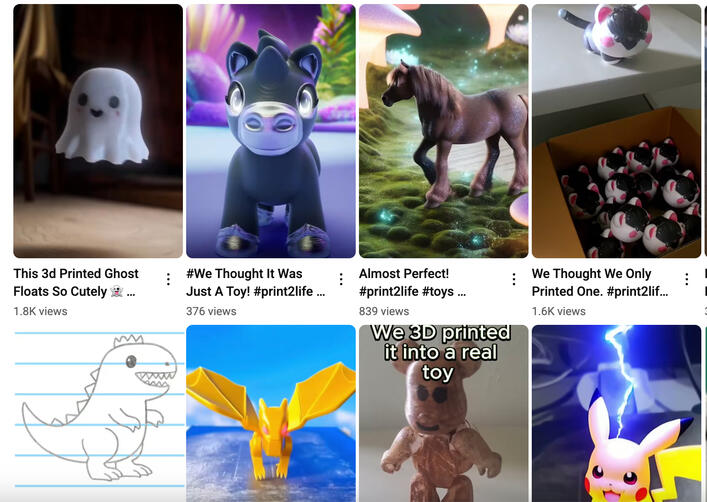
Task: Open 'We Thought We Only Printed One' video
Action: (616, 131)
